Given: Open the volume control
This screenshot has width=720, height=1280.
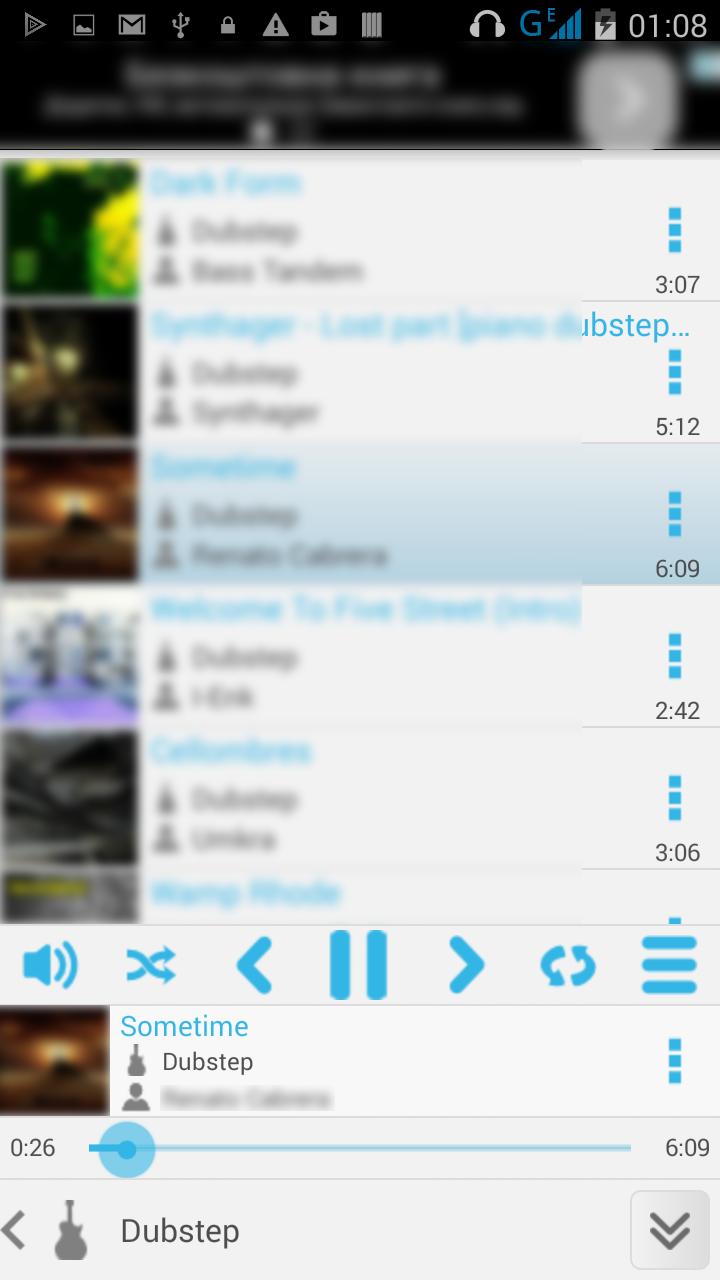Looking at the screenshot, I should click(49, 965).
